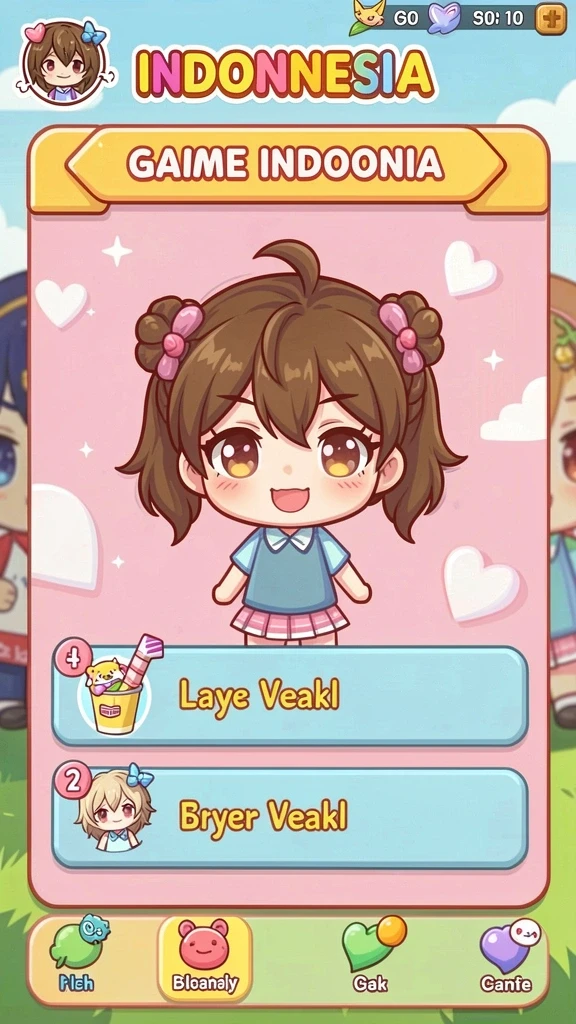
Task: Tap the plus button to add currency
Action: click(x=551, y=19)
